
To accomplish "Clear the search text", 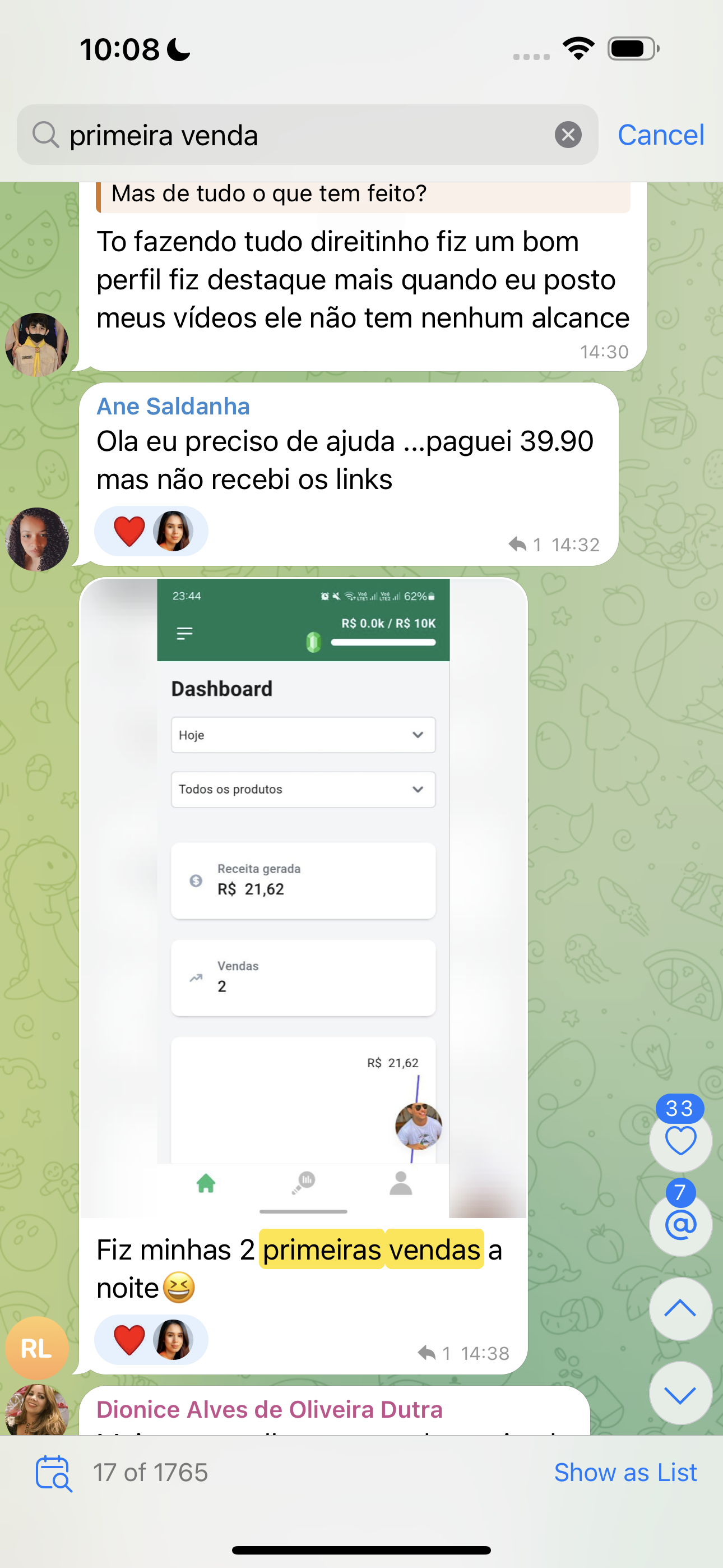I will point(568,135).
